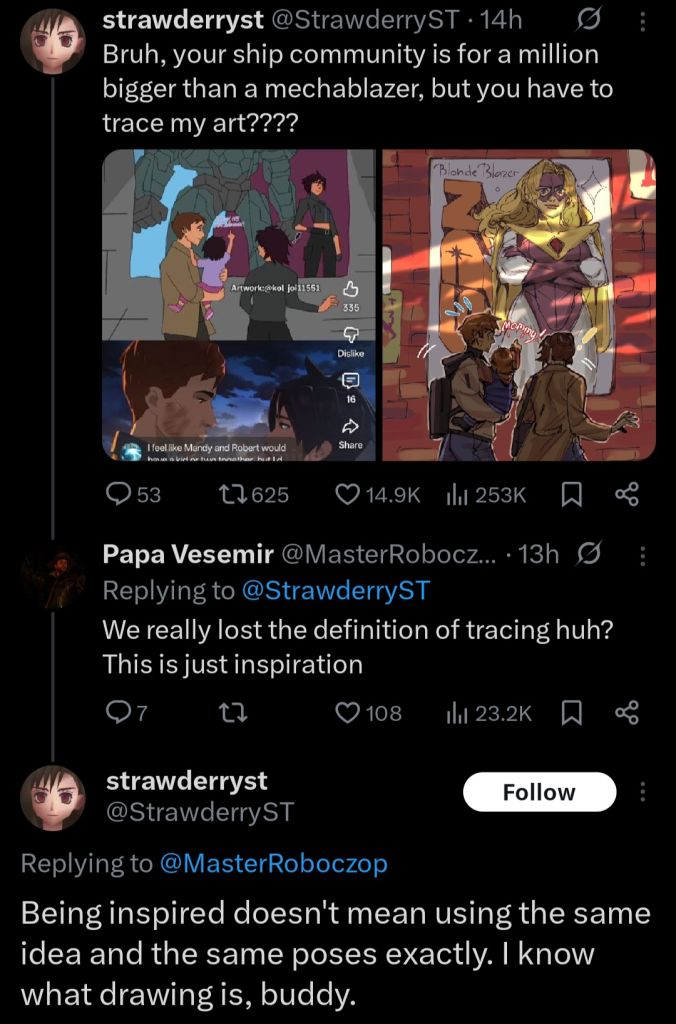This screenshot has height=1024, width=676.
Task: Like the post with 14.9K likes
Action: pyautogui.click(x=377, y=495)
